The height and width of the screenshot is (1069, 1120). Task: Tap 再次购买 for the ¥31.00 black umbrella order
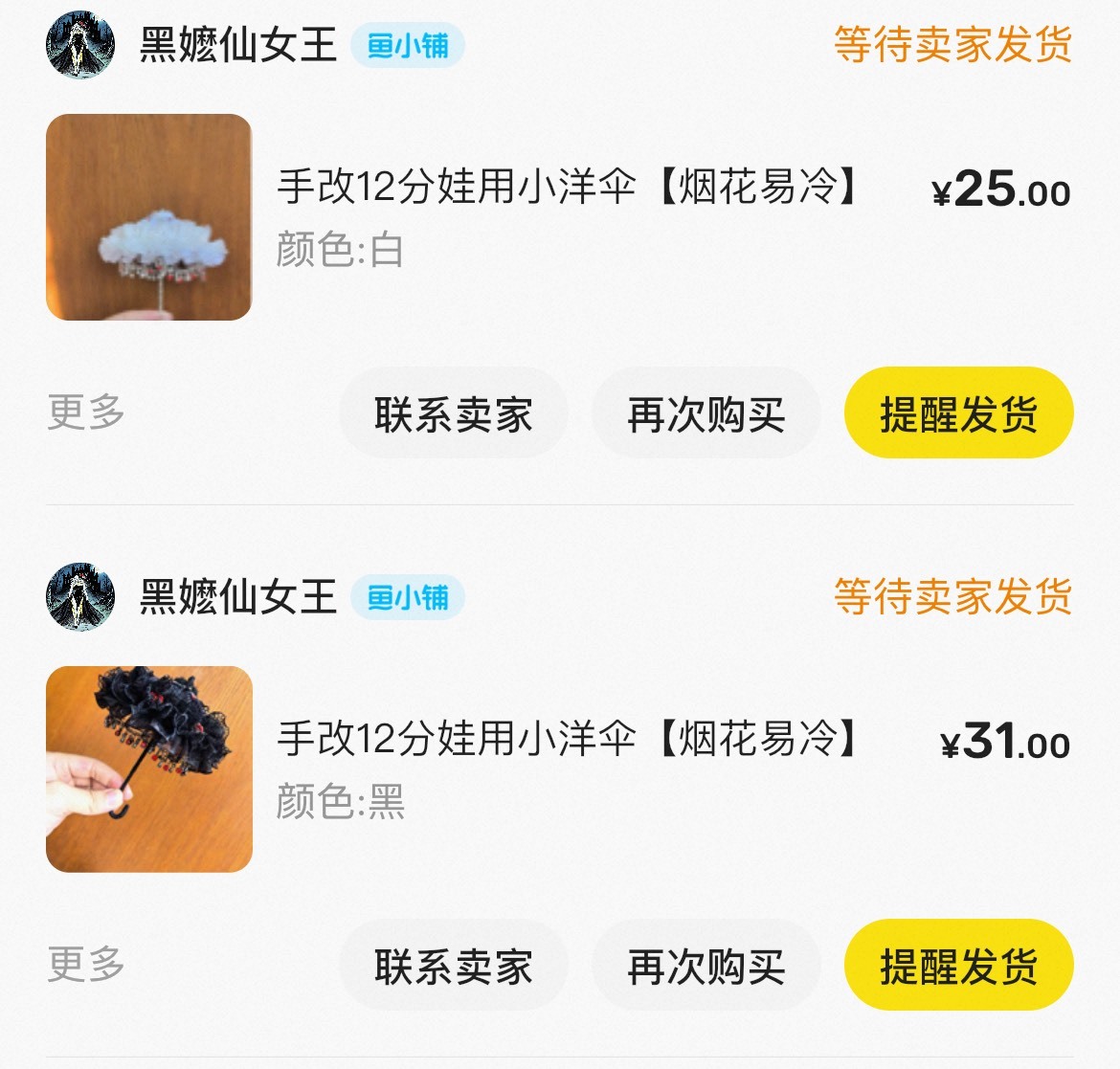[706, 966]
